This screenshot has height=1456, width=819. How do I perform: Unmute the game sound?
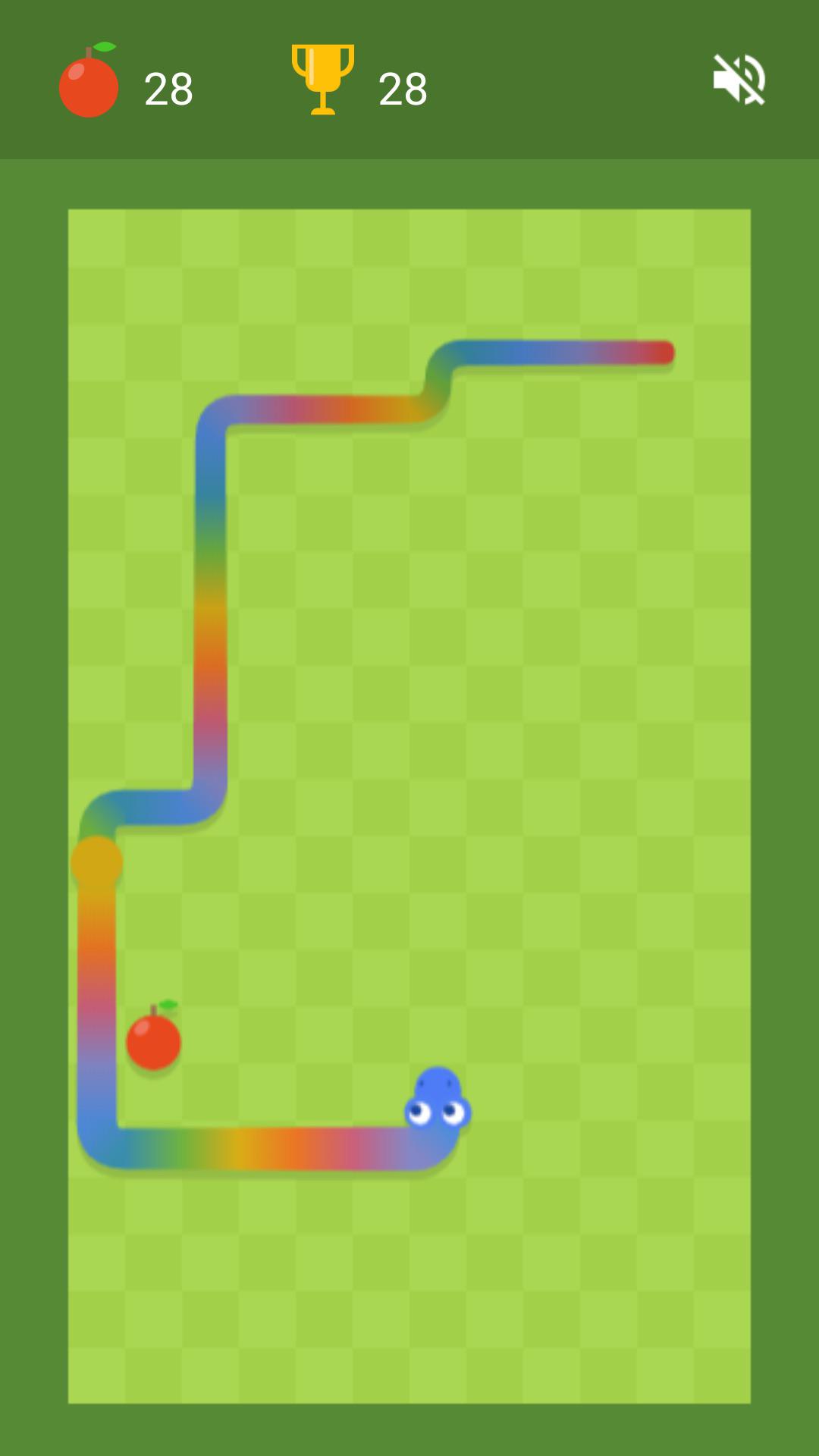pyautogui.click(x=739, y=79)
